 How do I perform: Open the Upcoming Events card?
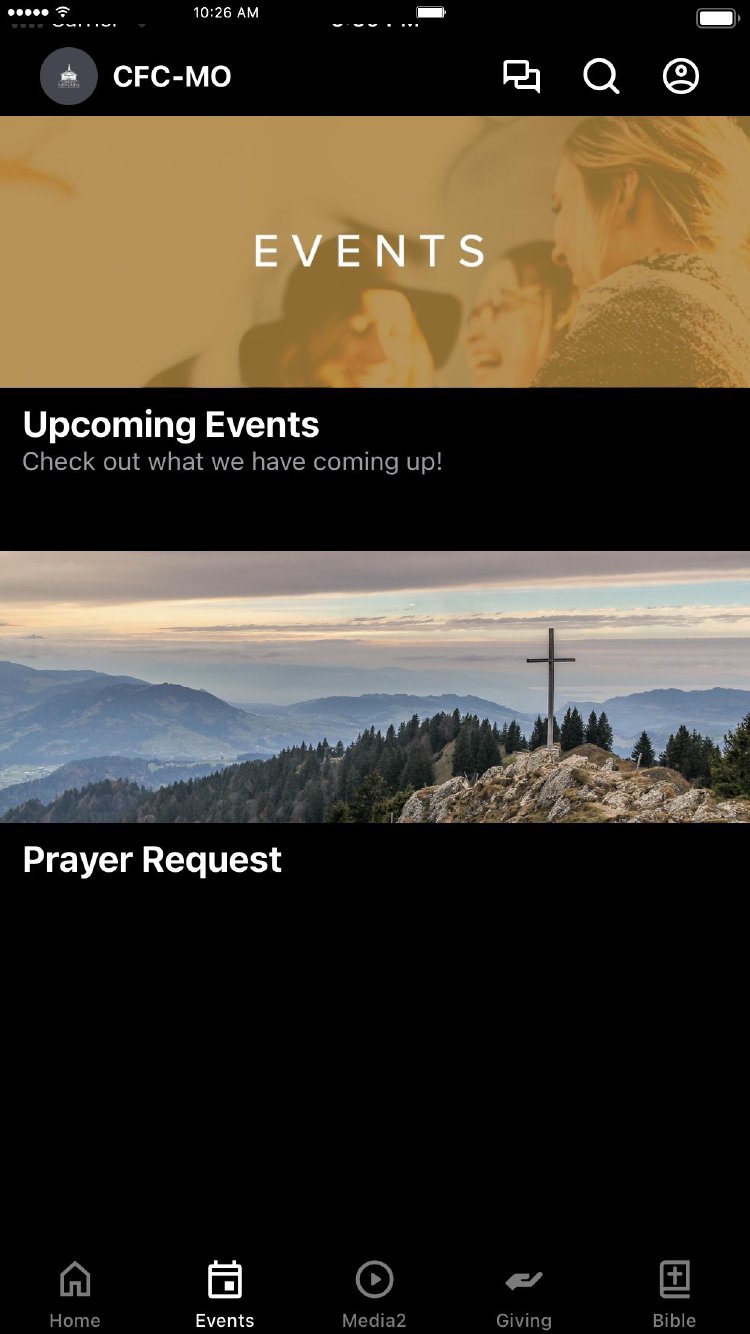pyautogui.click(x=375, y=300)
